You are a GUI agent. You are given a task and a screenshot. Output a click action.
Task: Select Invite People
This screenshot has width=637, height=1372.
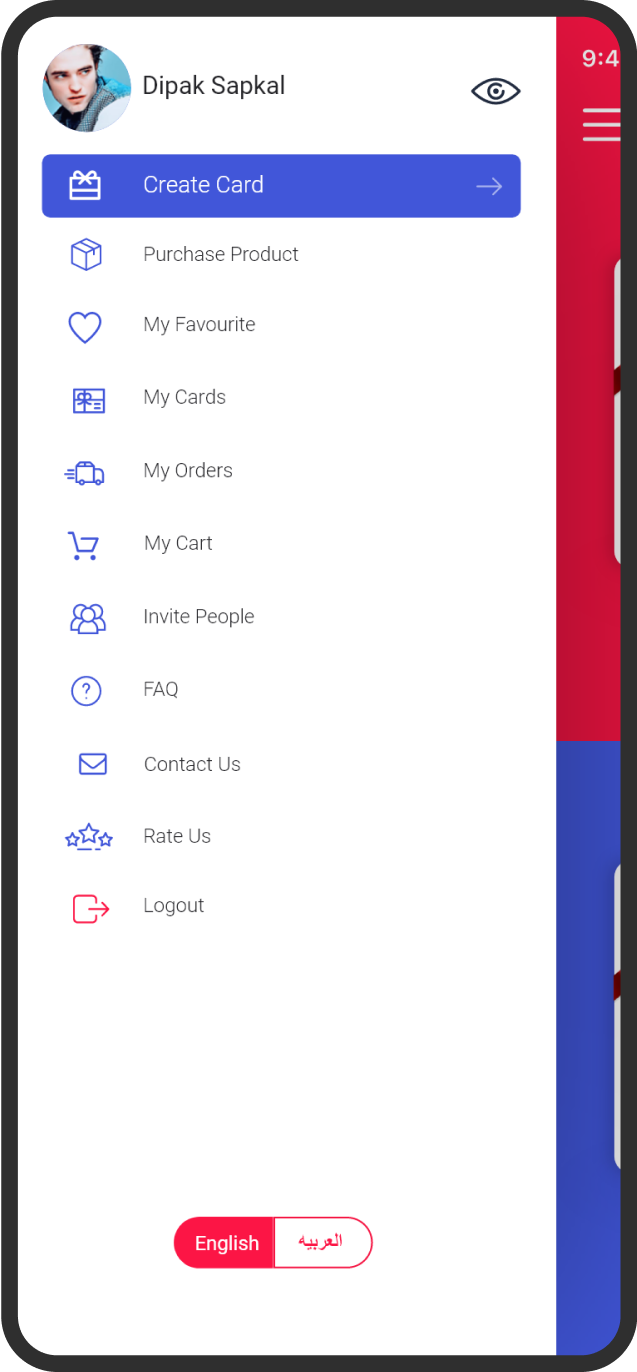[281, 617]
